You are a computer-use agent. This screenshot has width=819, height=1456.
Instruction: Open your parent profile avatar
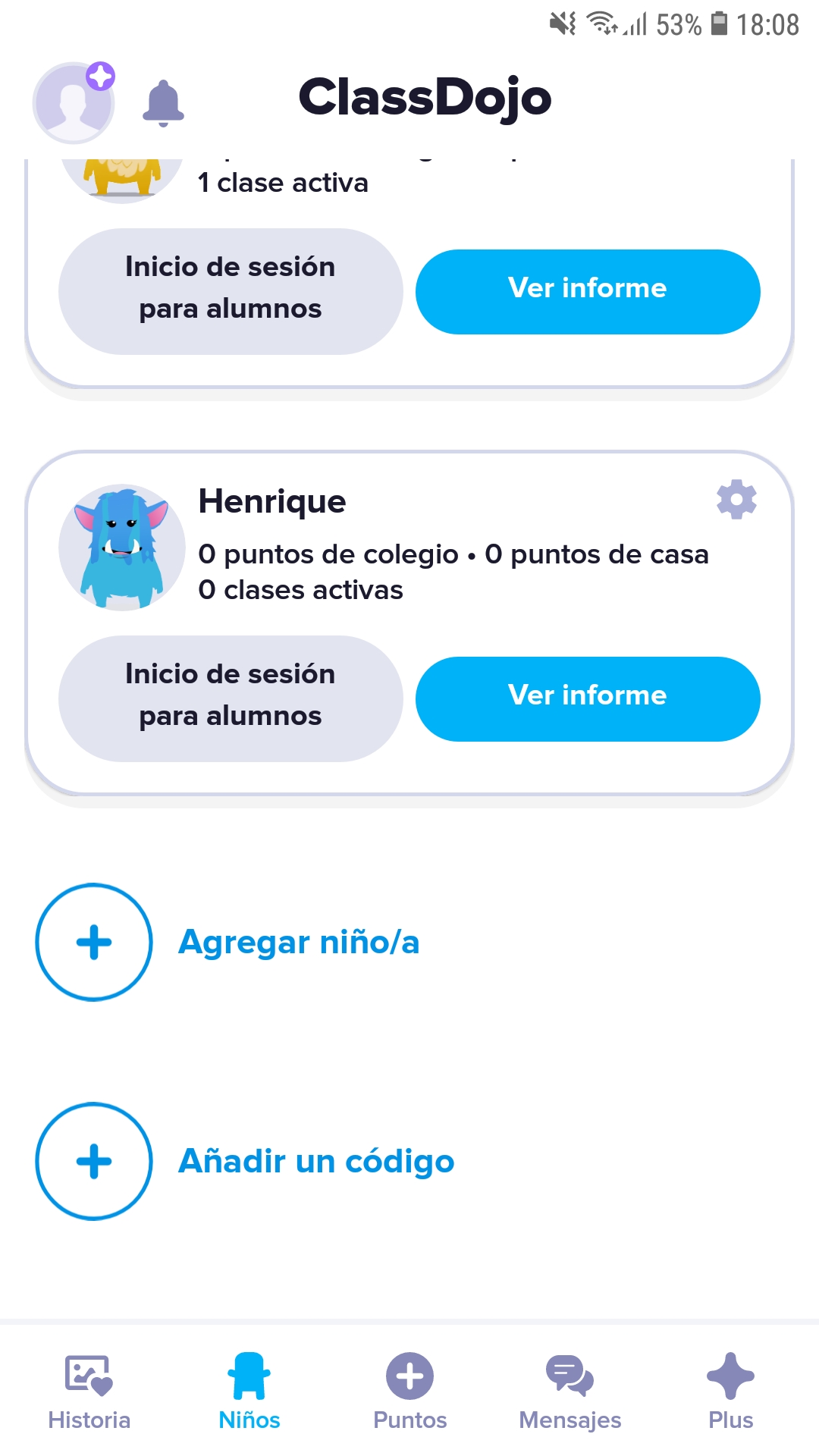pyautogui.click(x=72, y=103)
